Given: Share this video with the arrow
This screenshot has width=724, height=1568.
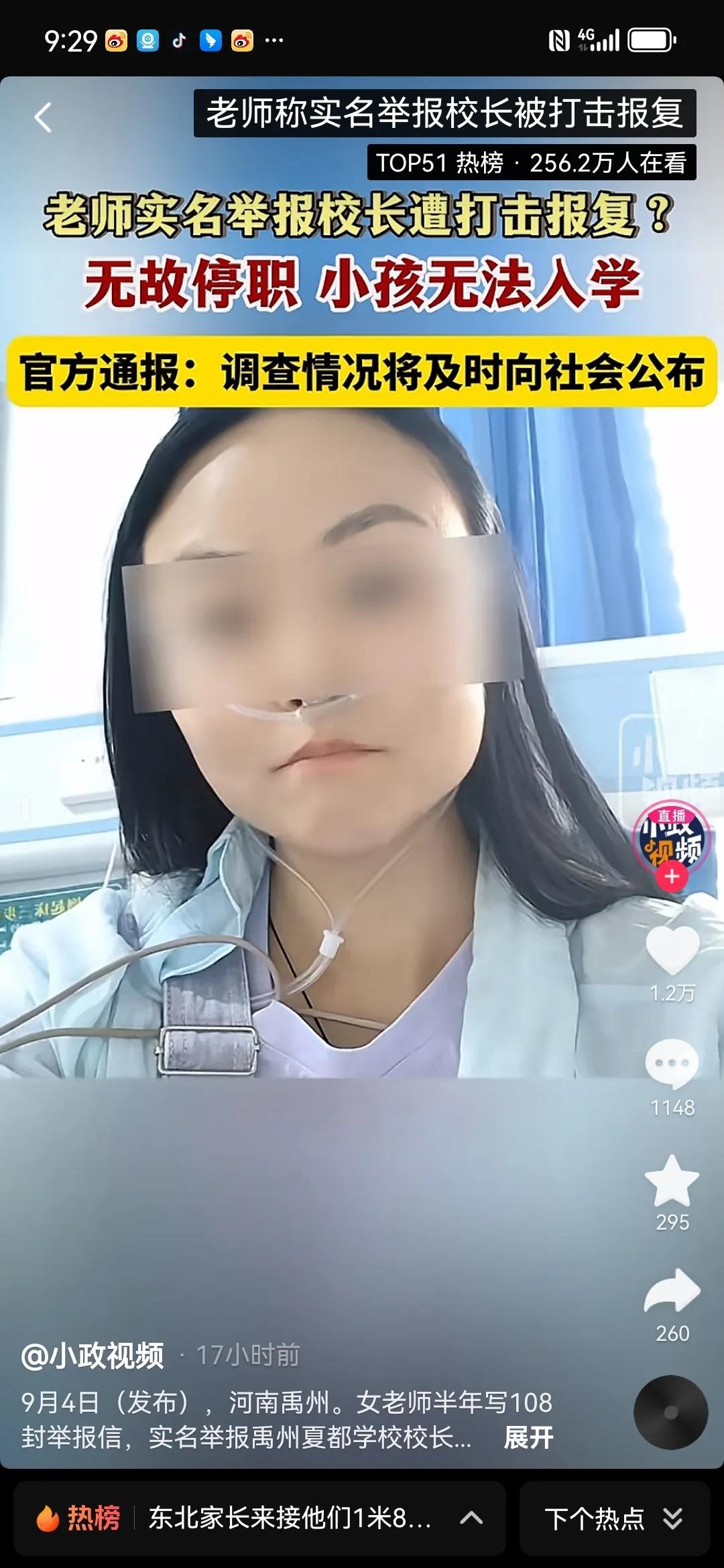Looking at the screenshot, I should point(672,1291).
